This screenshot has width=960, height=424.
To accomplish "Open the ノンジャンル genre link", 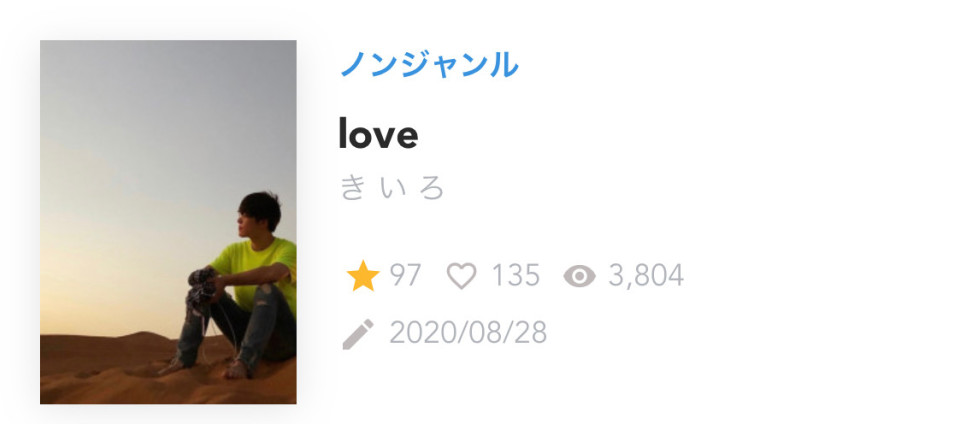I will pos(428,65).
